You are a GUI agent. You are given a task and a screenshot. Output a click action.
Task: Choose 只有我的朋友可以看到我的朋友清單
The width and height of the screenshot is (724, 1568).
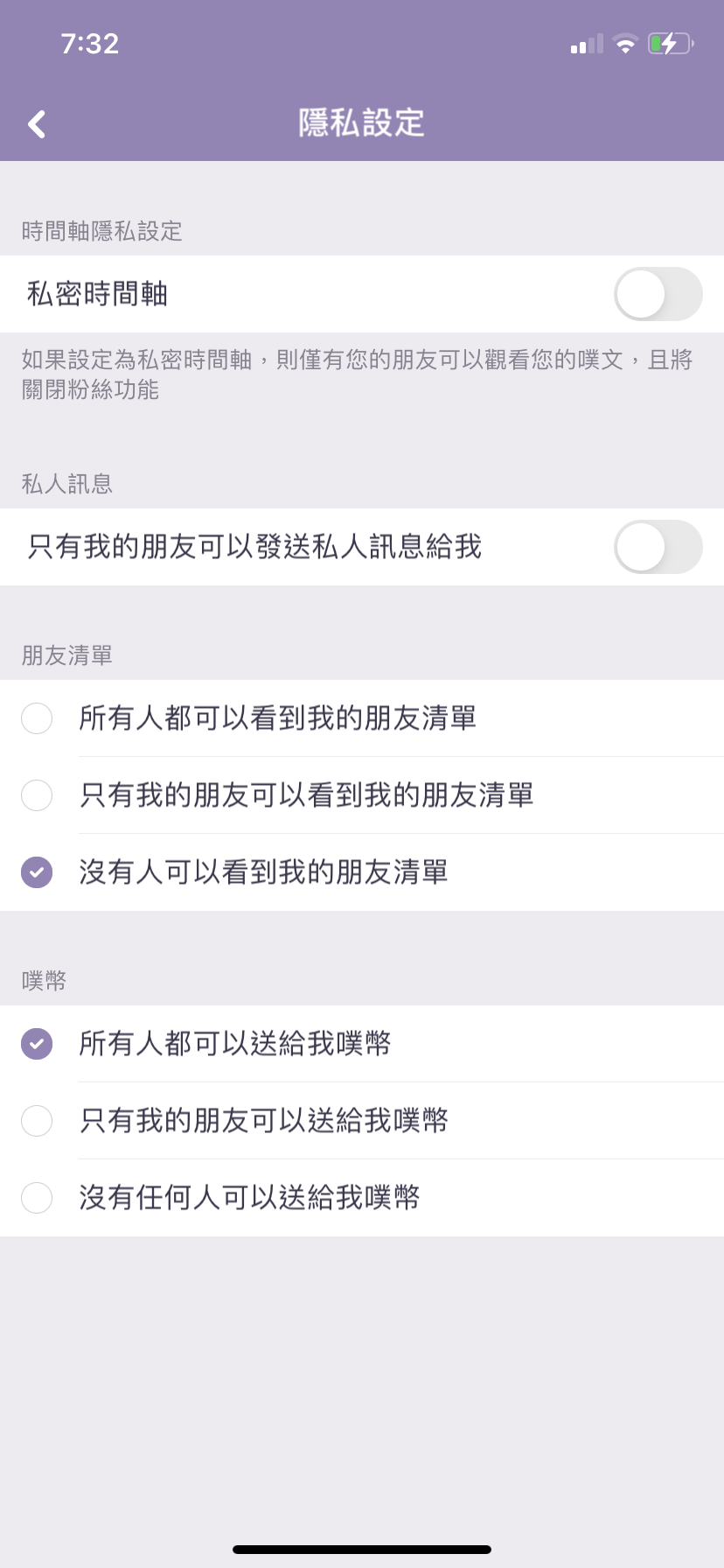[362, 795]
